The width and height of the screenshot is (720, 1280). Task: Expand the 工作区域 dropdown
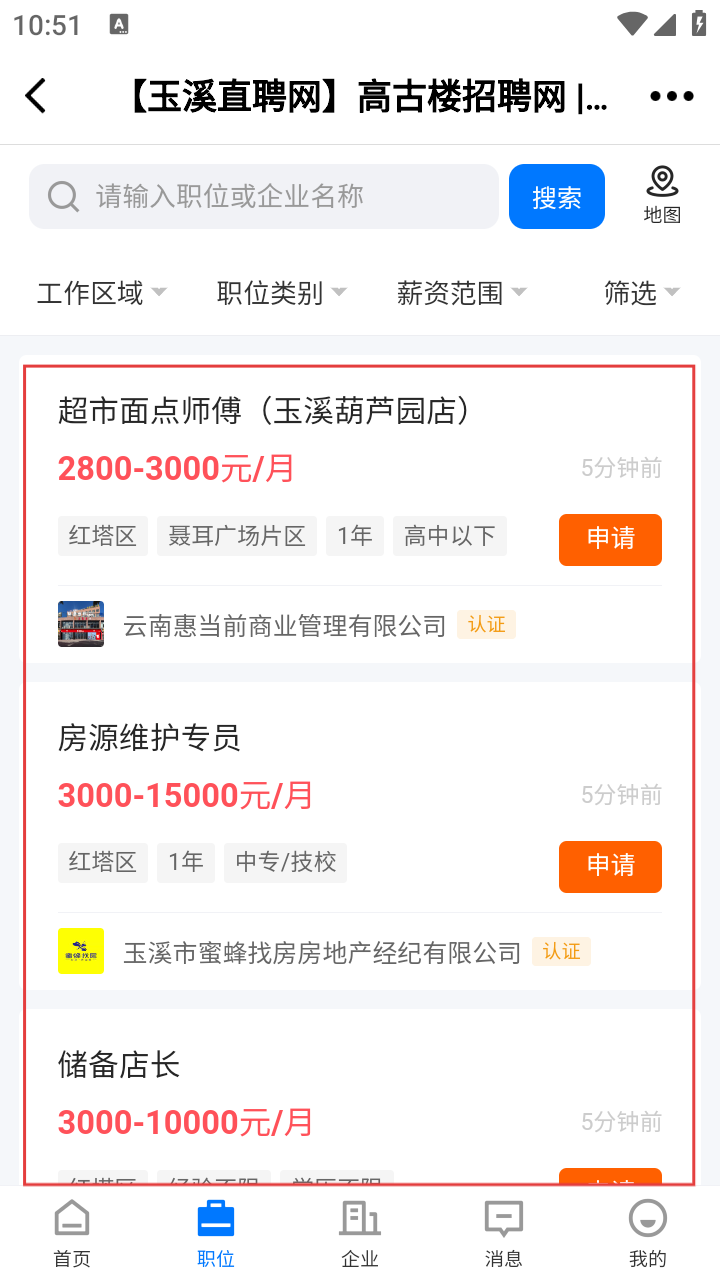(101, 293)
